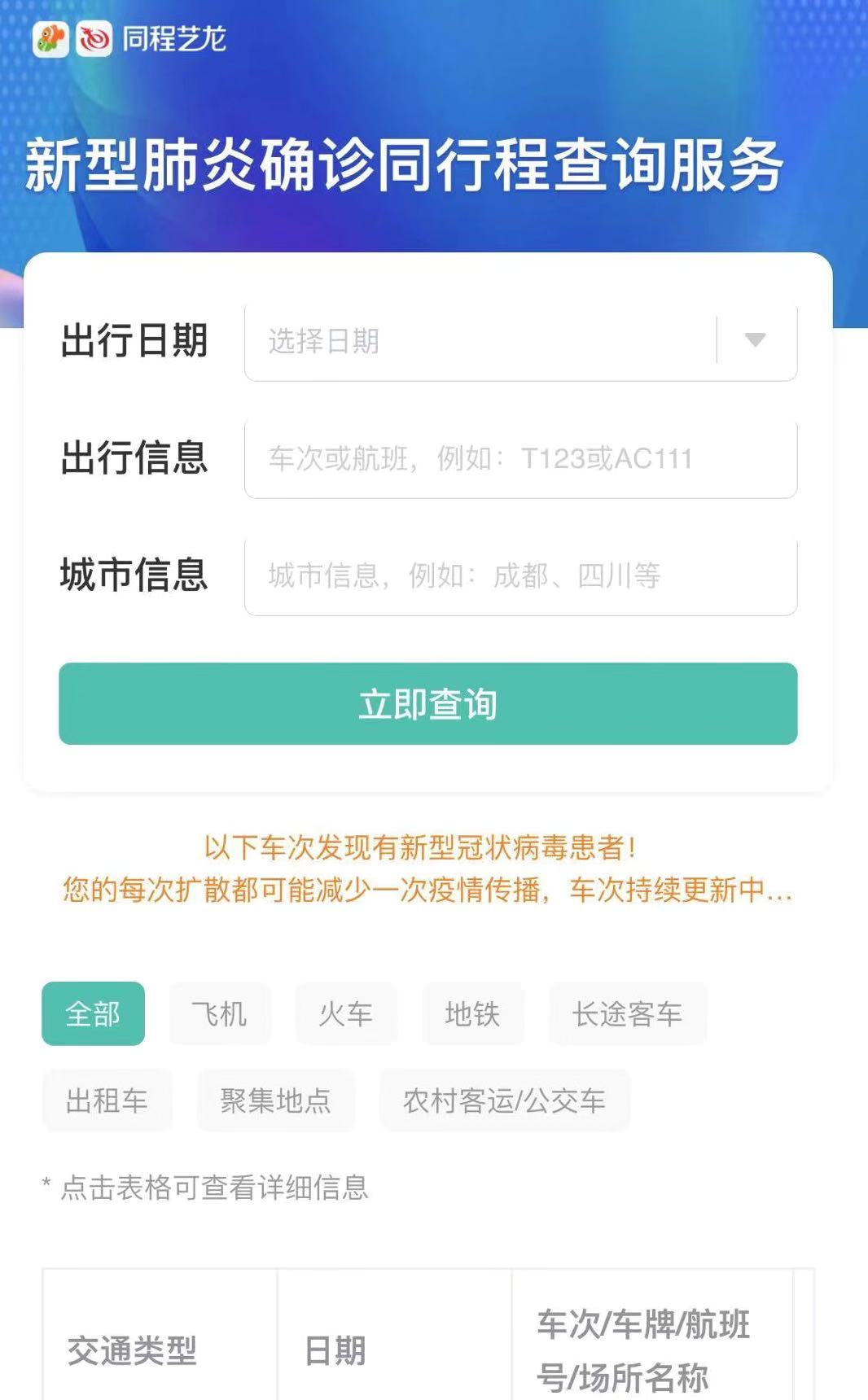Click the 全部 (All) selected filter
868x1400 pixels.
coord(92,1013)
